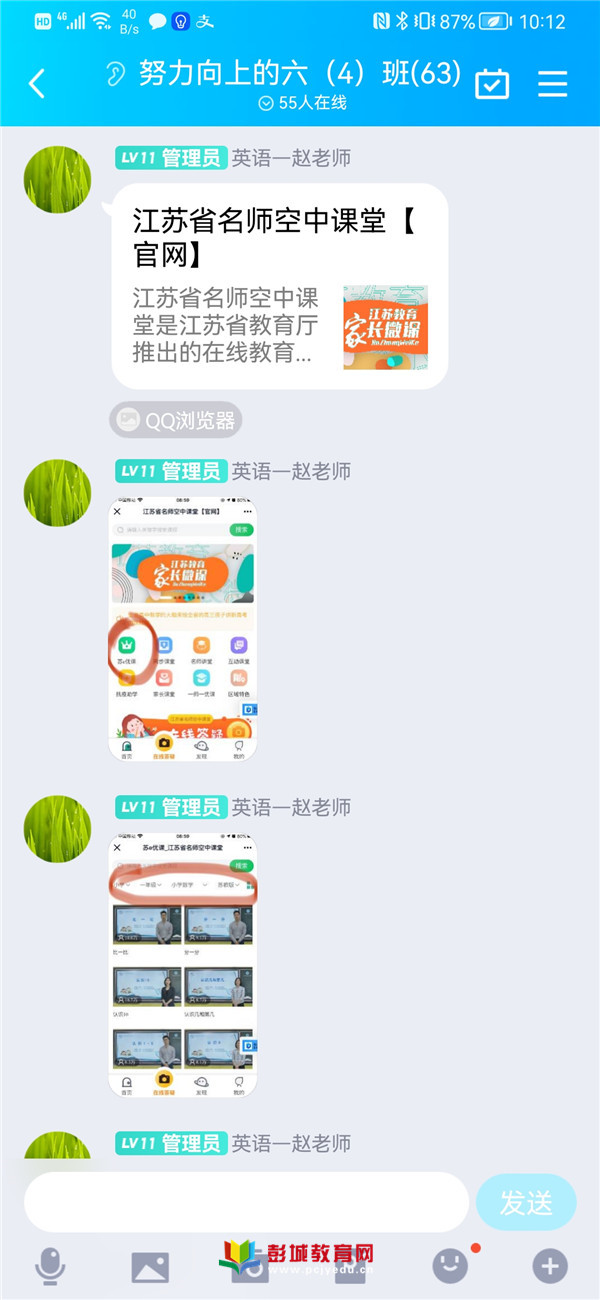Open the group calendar check-in icon
This screenshot has height=1300, width=600.
491,83
